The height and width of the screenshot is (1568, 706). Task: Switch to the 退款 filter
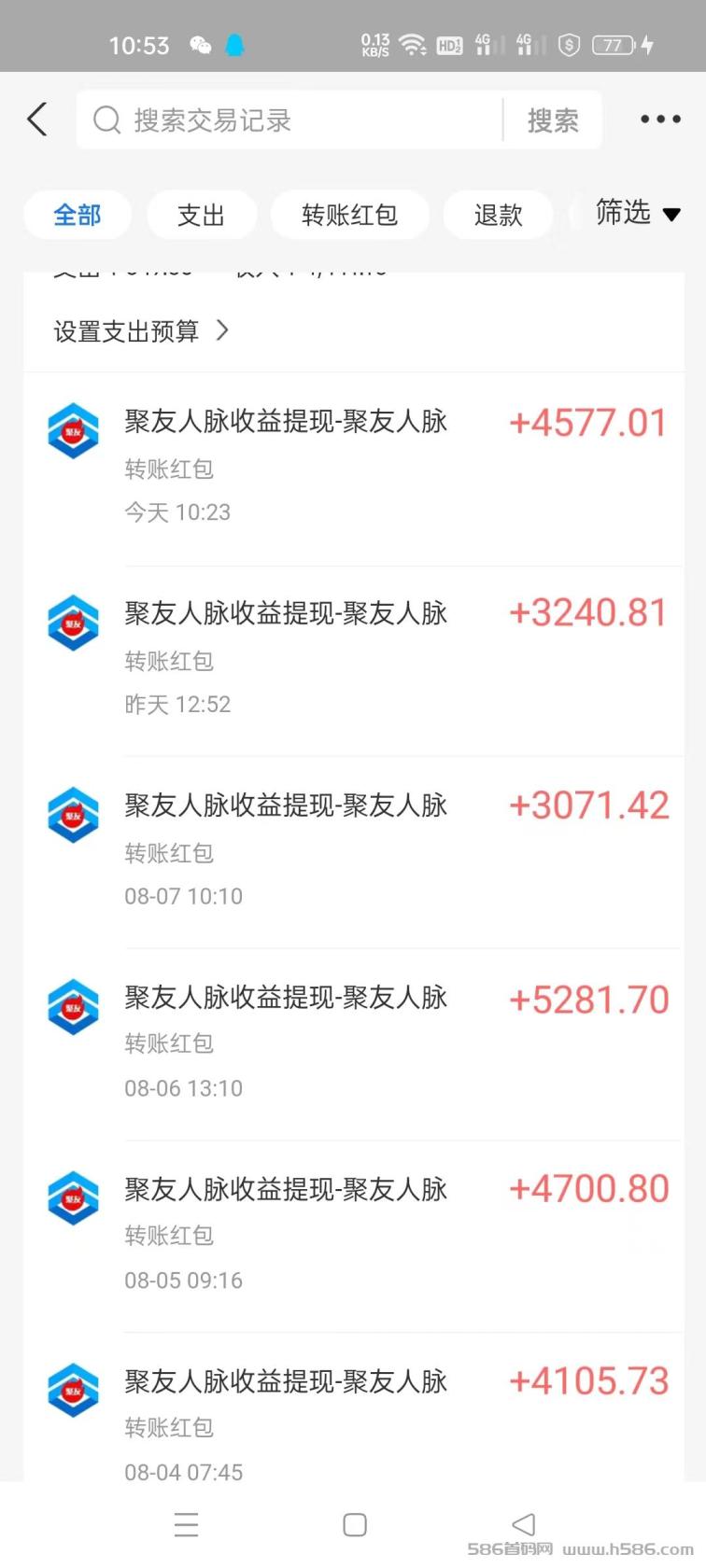pyautogui.click(x=498, y=216)
